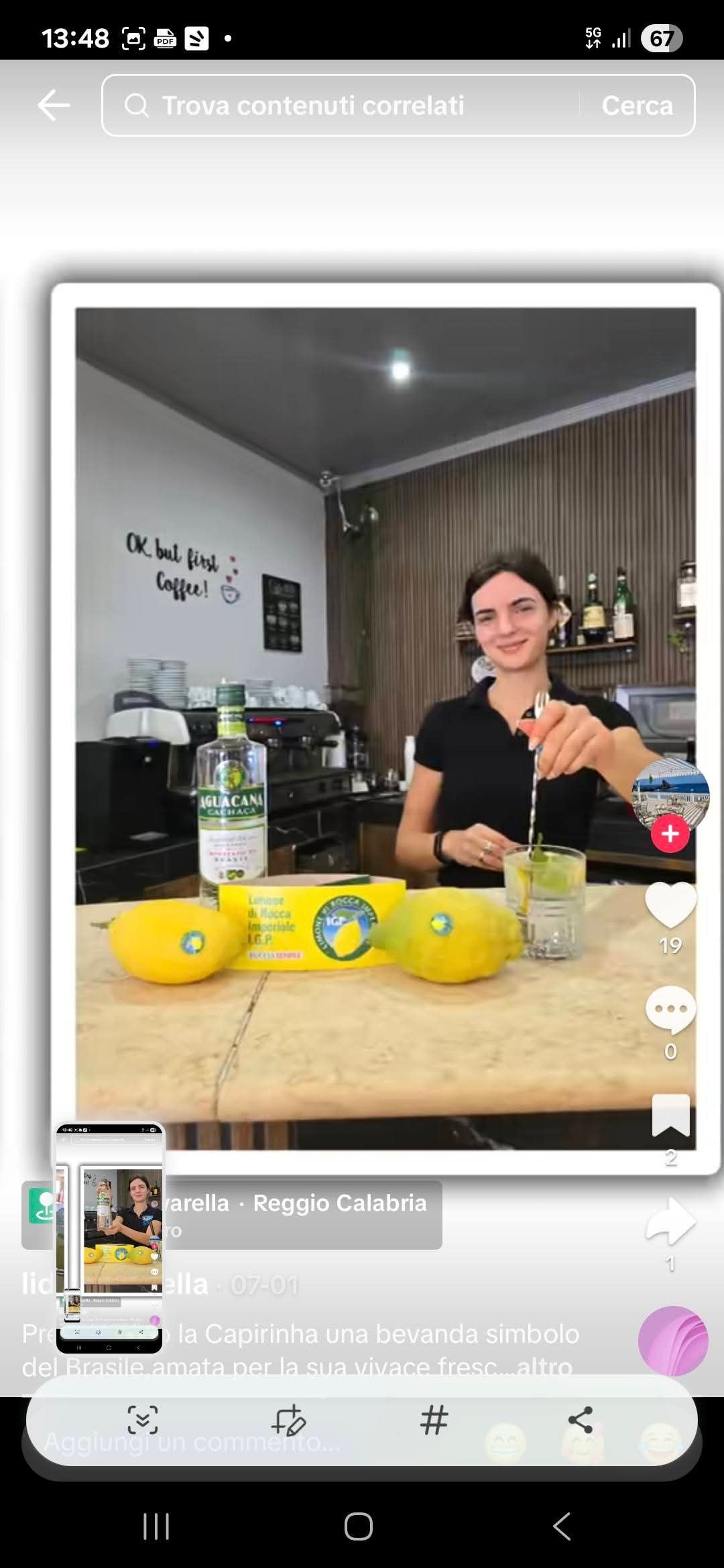Image resolution: width=724 pixels, height=1568 pixels.
Task: Open the recent apps view
Action: (156, 1526)
